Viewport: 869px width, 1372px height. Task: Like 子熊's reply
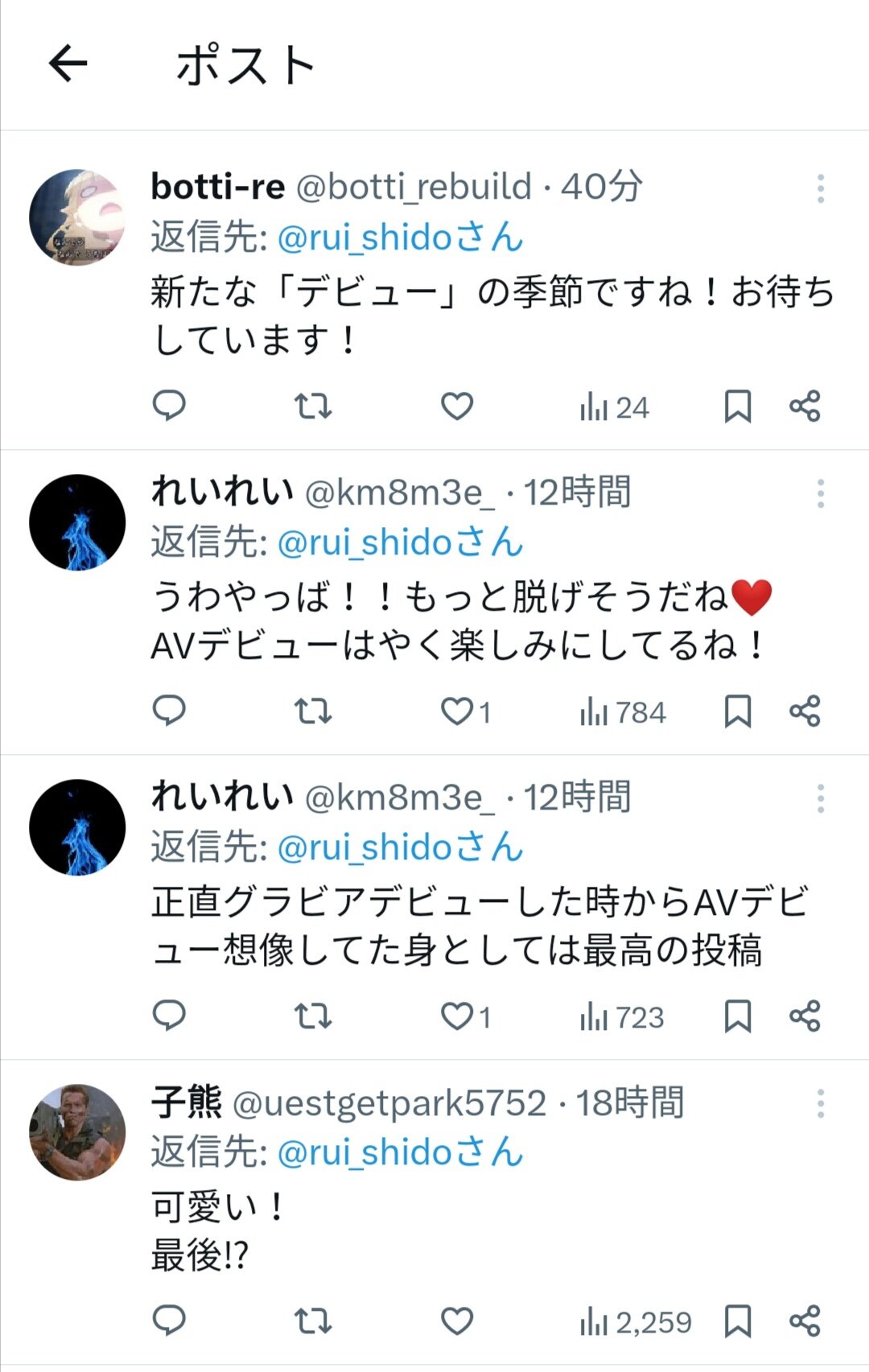456,1321
